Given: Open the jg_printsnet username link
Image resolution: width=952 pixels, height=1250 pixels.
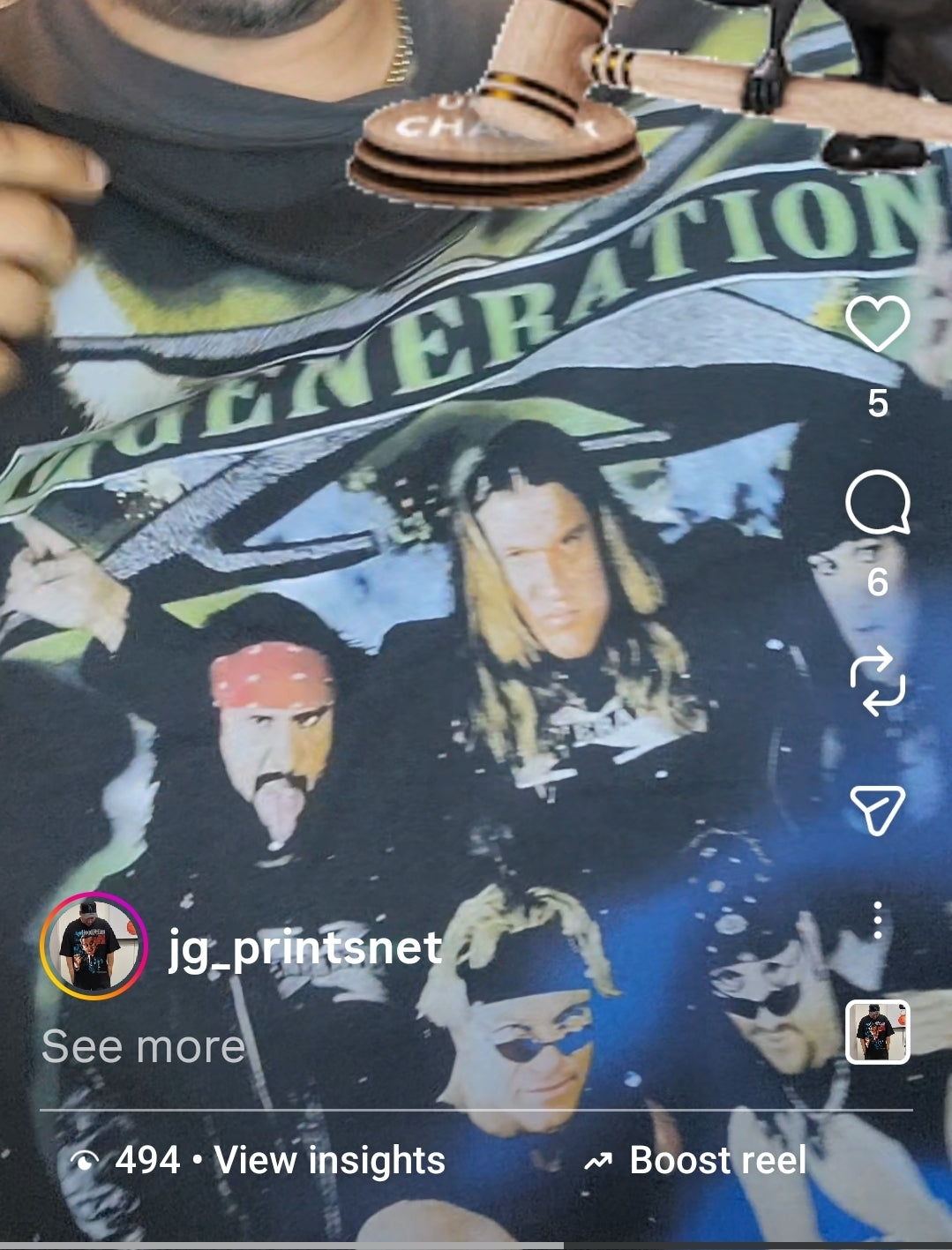Looking at the screenshot, I should click(305, 948).
